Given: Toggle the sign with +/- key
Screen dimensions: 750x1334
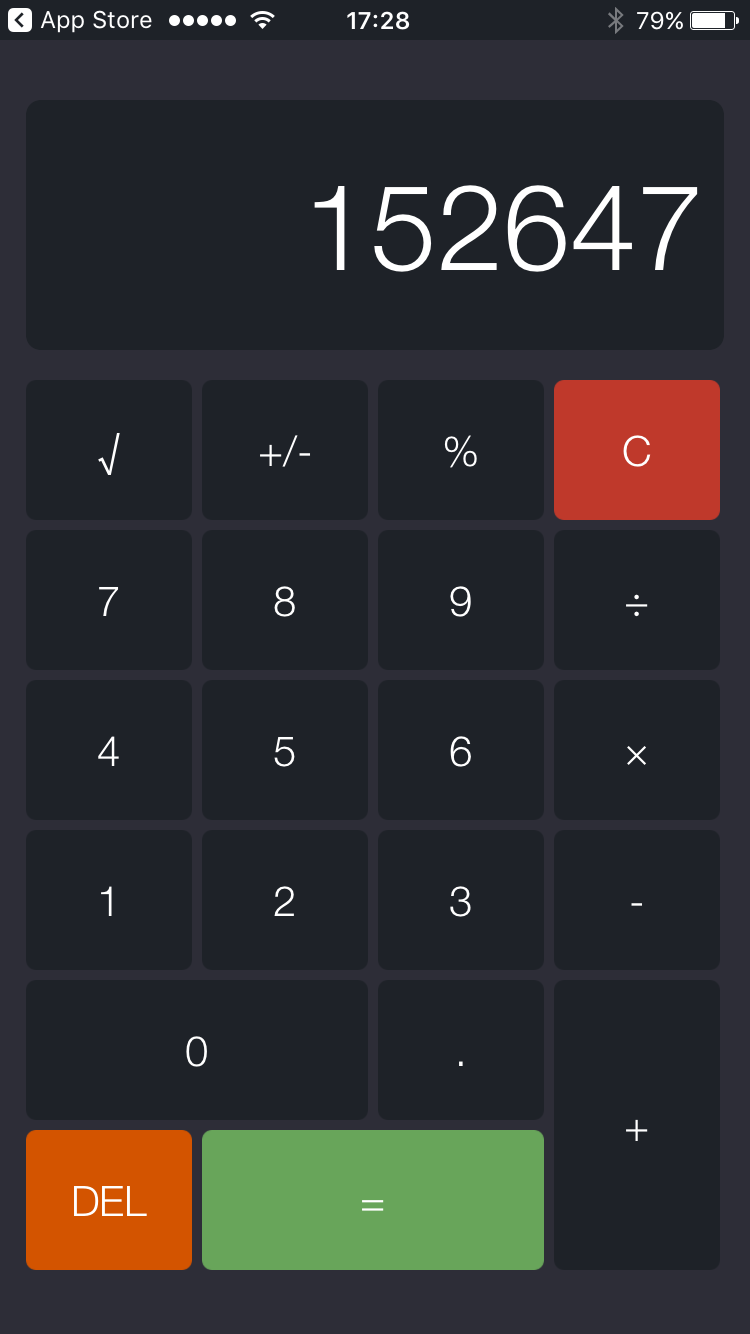Looking at the screenshot, I should tap(285, 450).
